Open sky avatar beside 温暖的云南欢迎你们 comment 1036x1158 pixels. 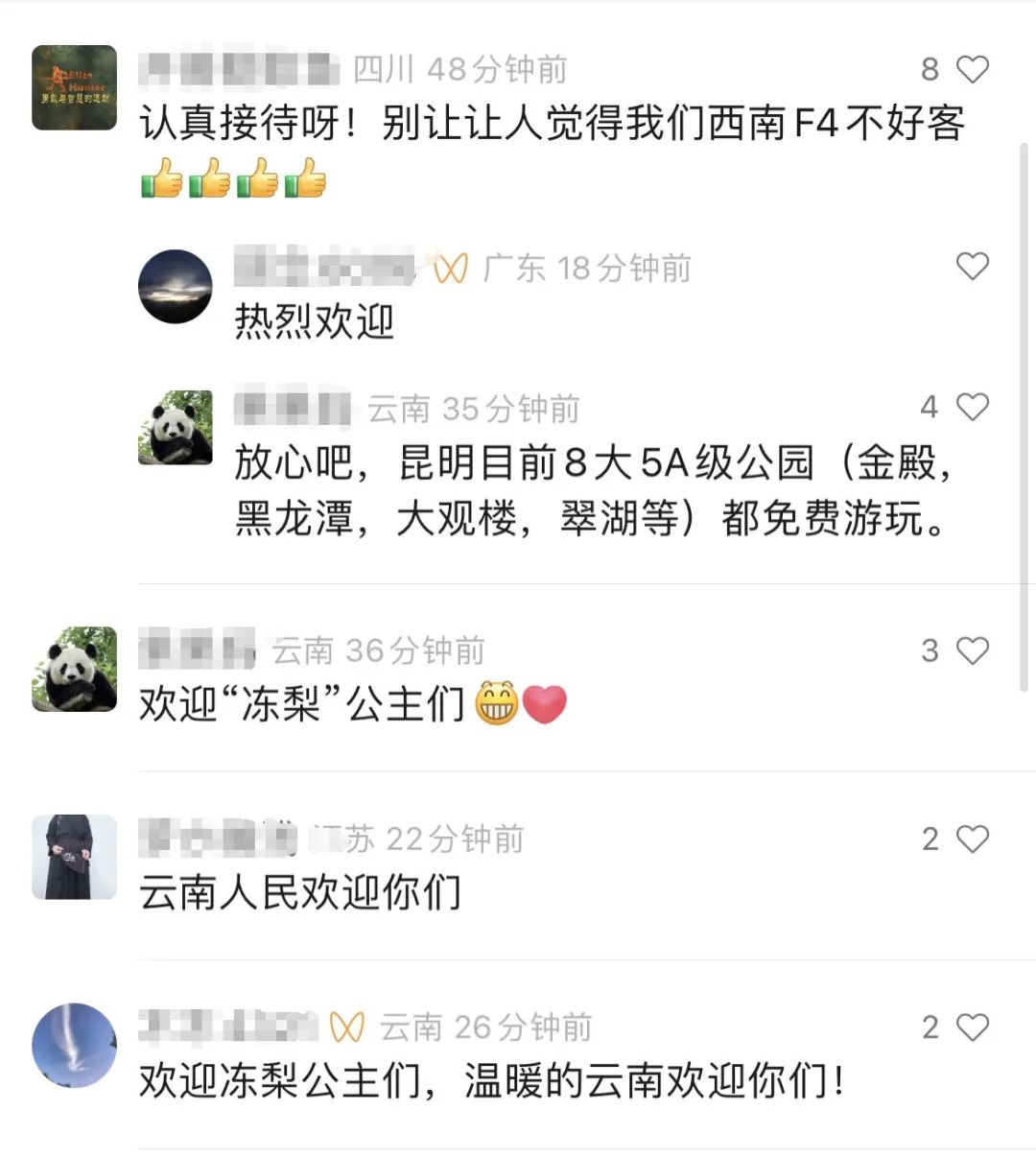click(x=74, y=1045)
